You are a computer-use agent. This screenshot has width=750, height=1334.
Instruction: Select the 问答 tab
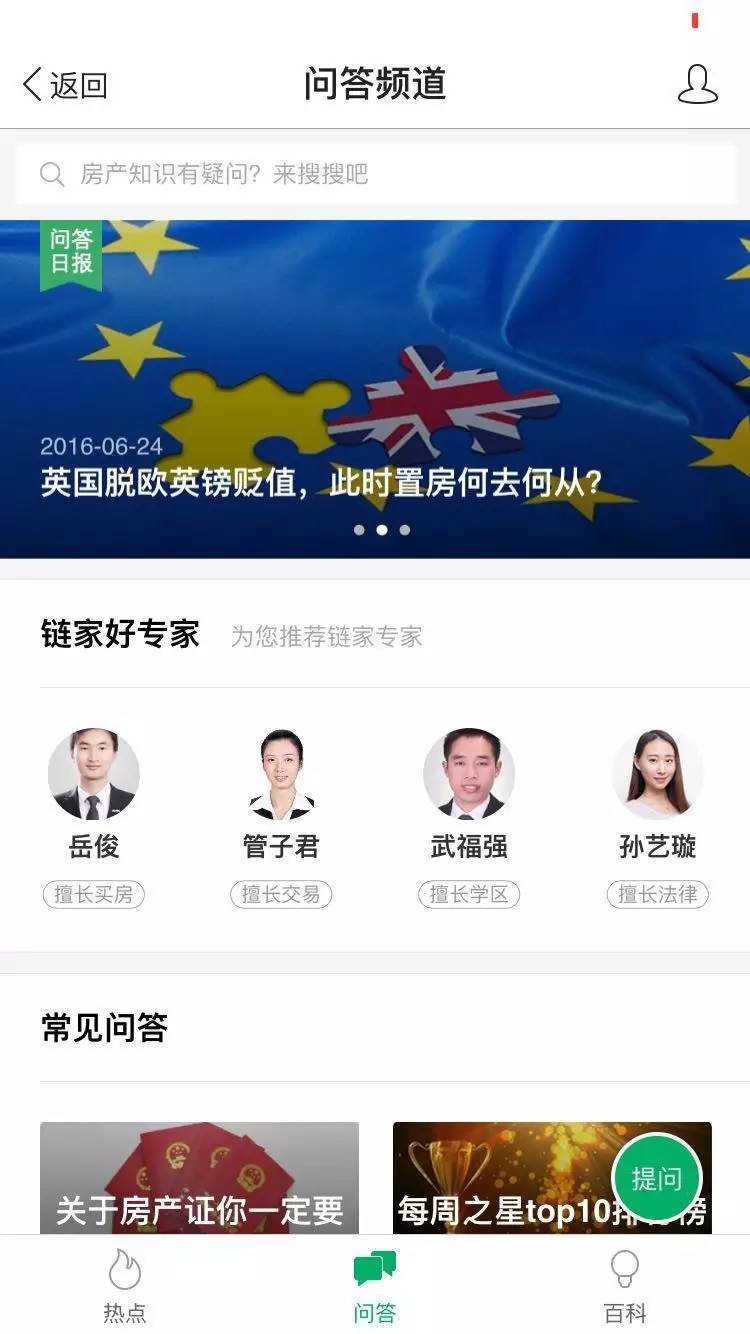pyautogui.click(x=375, y=1286)
